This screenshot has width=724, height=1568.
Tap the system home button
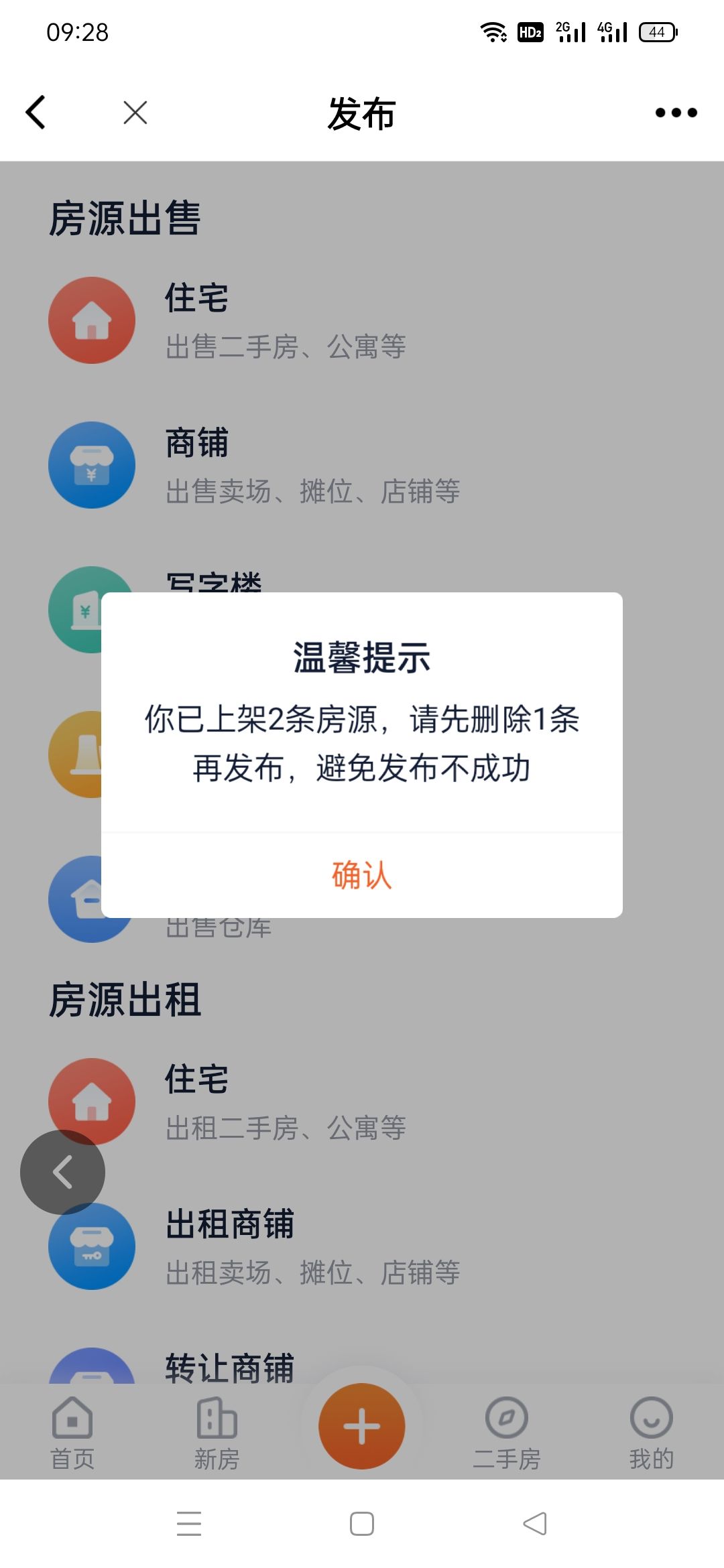pyautogui.click(x=362, y=1524)
